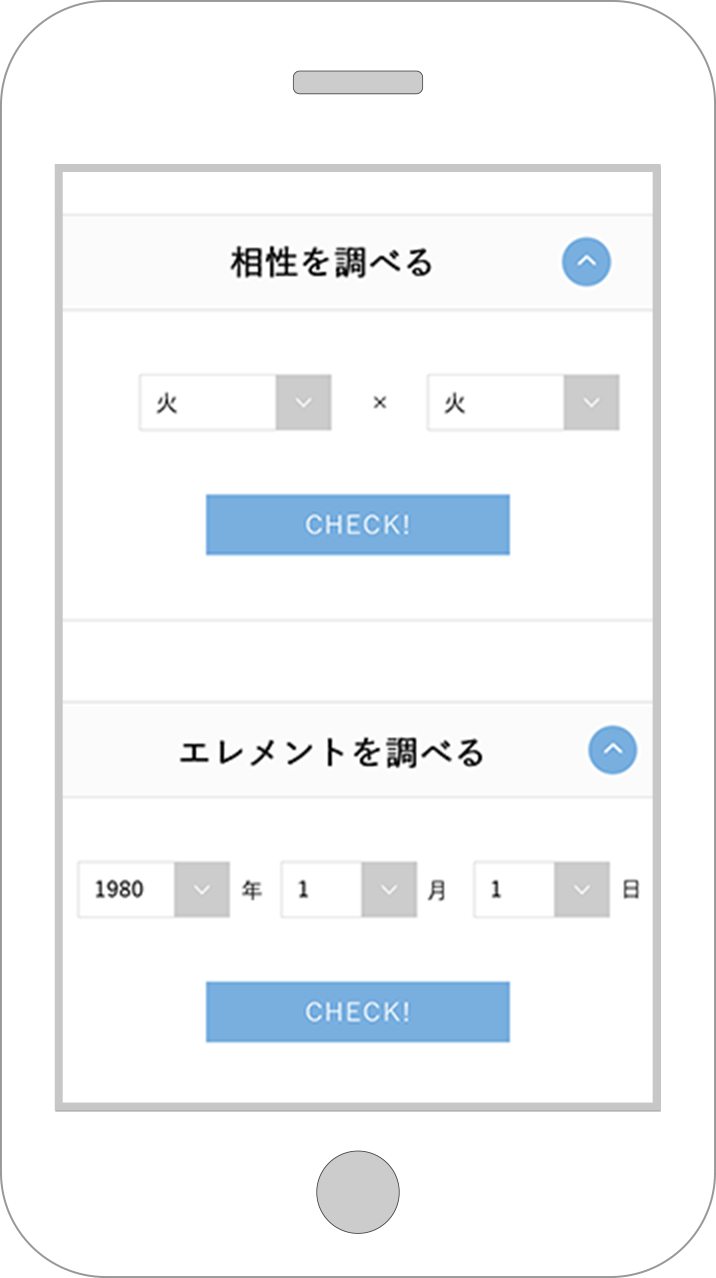
Task: Open the second 火 element dropdown after ×
Action: (523, 403)
